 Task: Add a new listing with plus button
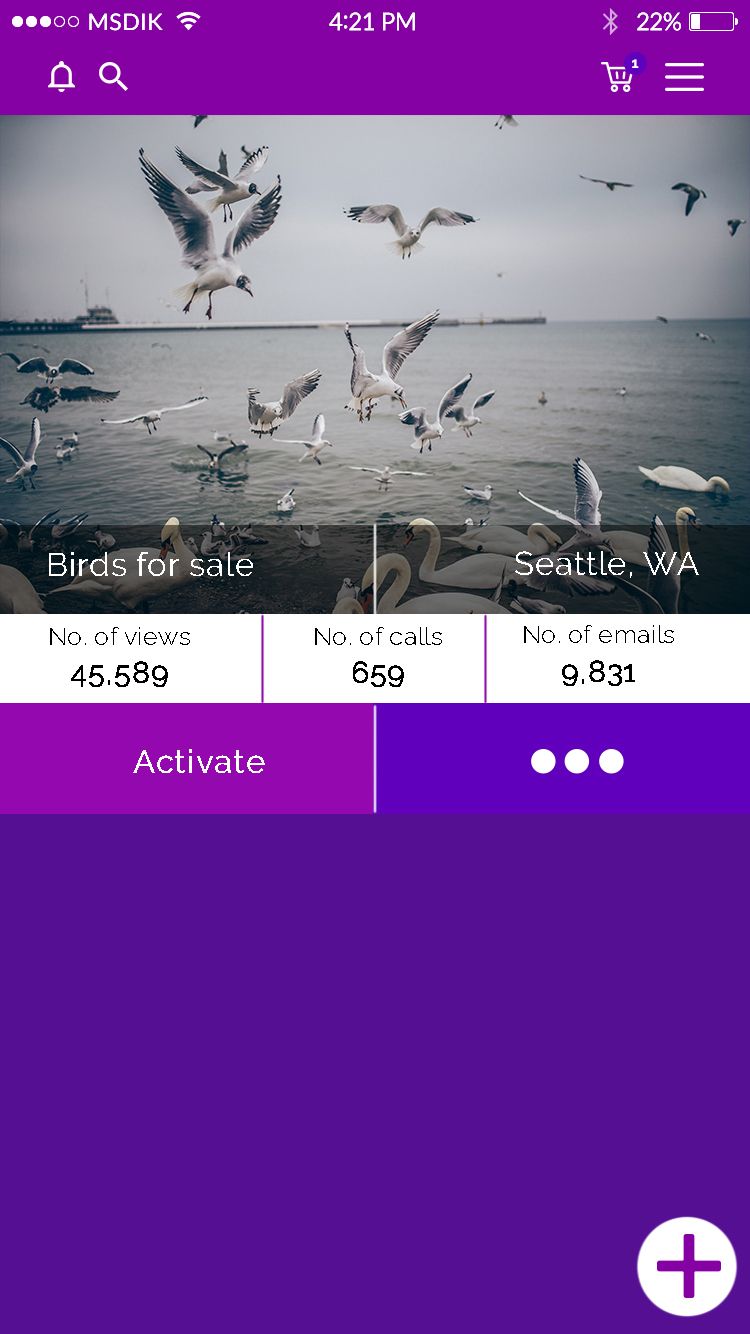[x=687, y=1266]
